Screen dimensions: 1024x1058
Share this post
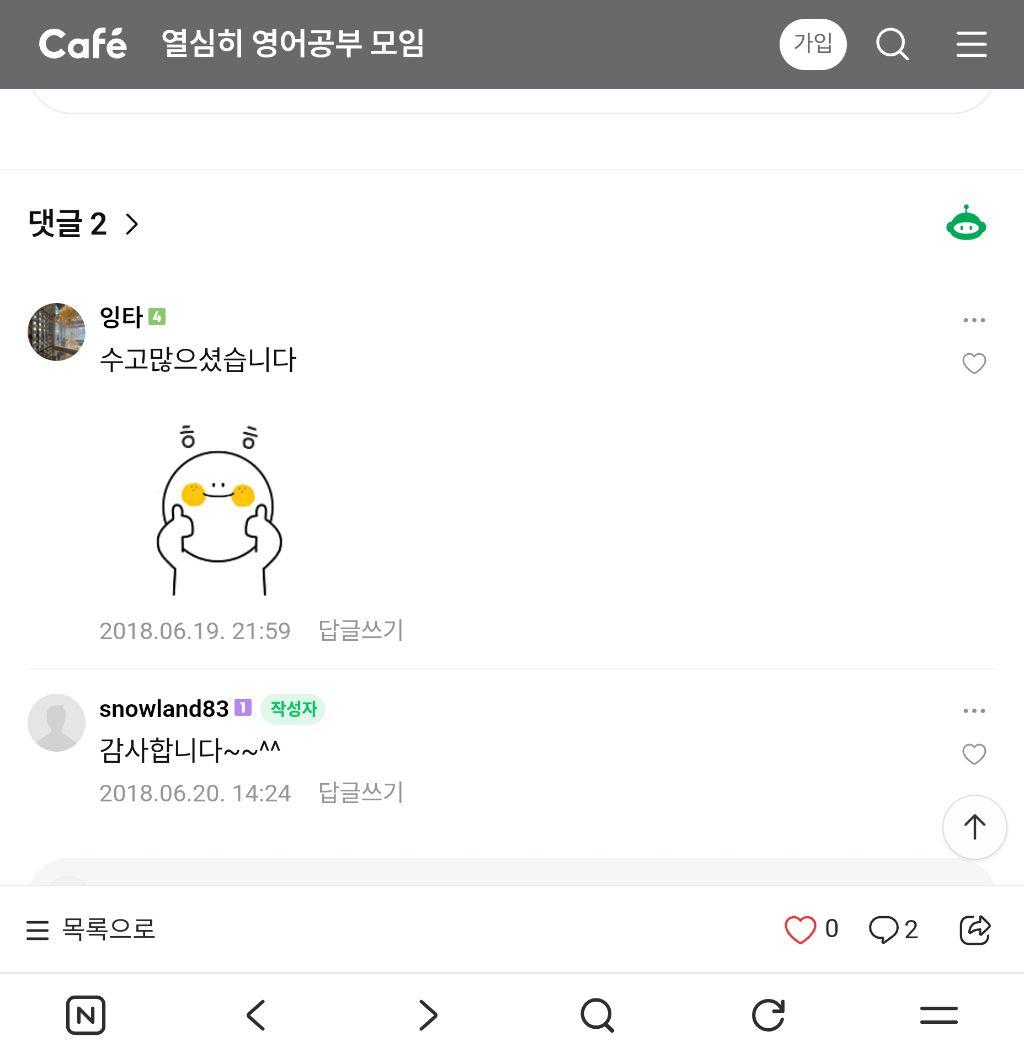(974, 930)
